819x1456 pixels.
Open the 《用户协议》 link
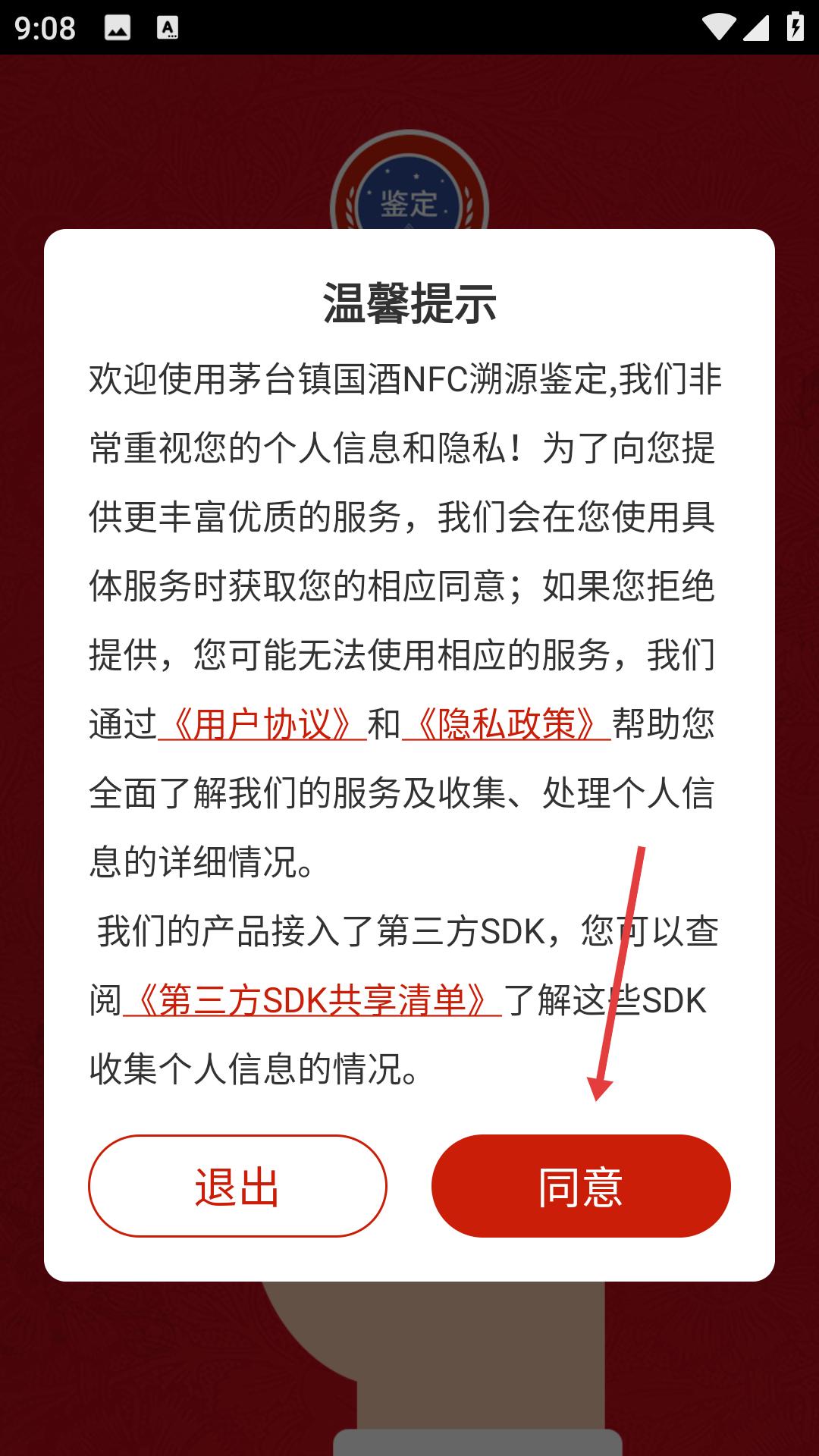262,724
